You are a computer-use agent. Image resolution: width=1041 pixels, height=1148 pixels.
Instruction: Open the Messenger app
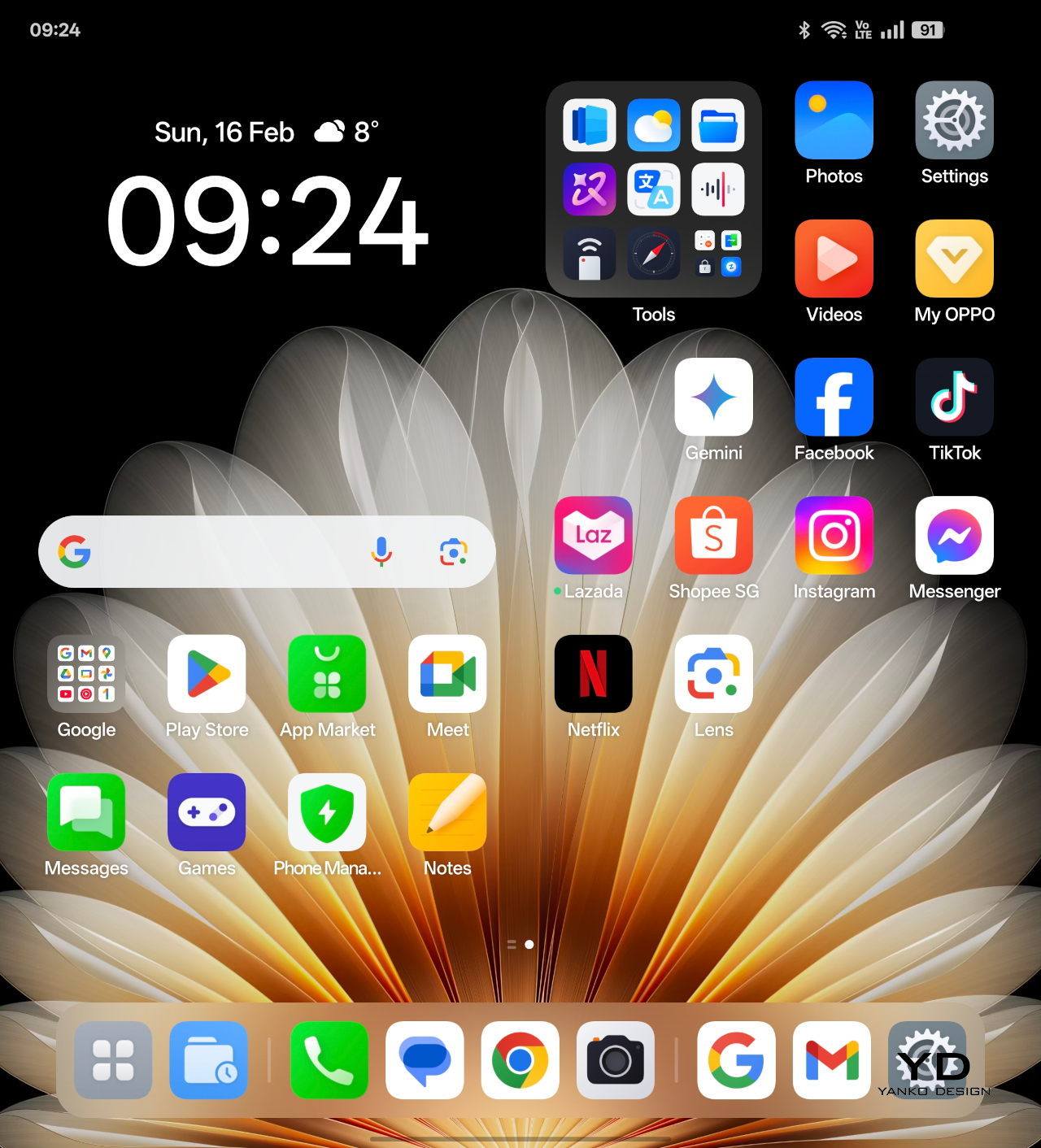[954, 536]
